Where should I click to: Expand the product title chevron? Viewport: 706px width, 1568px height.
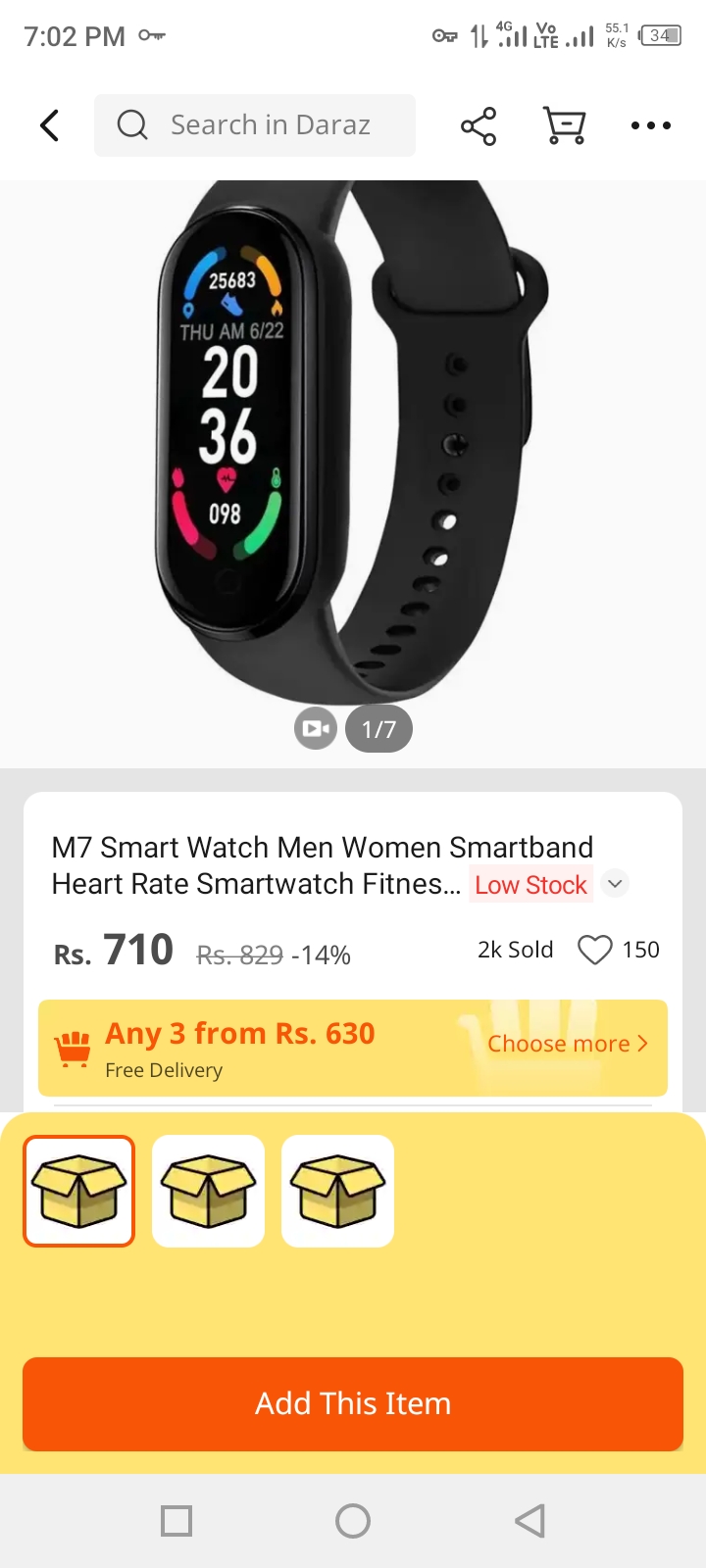coord(615,883)
